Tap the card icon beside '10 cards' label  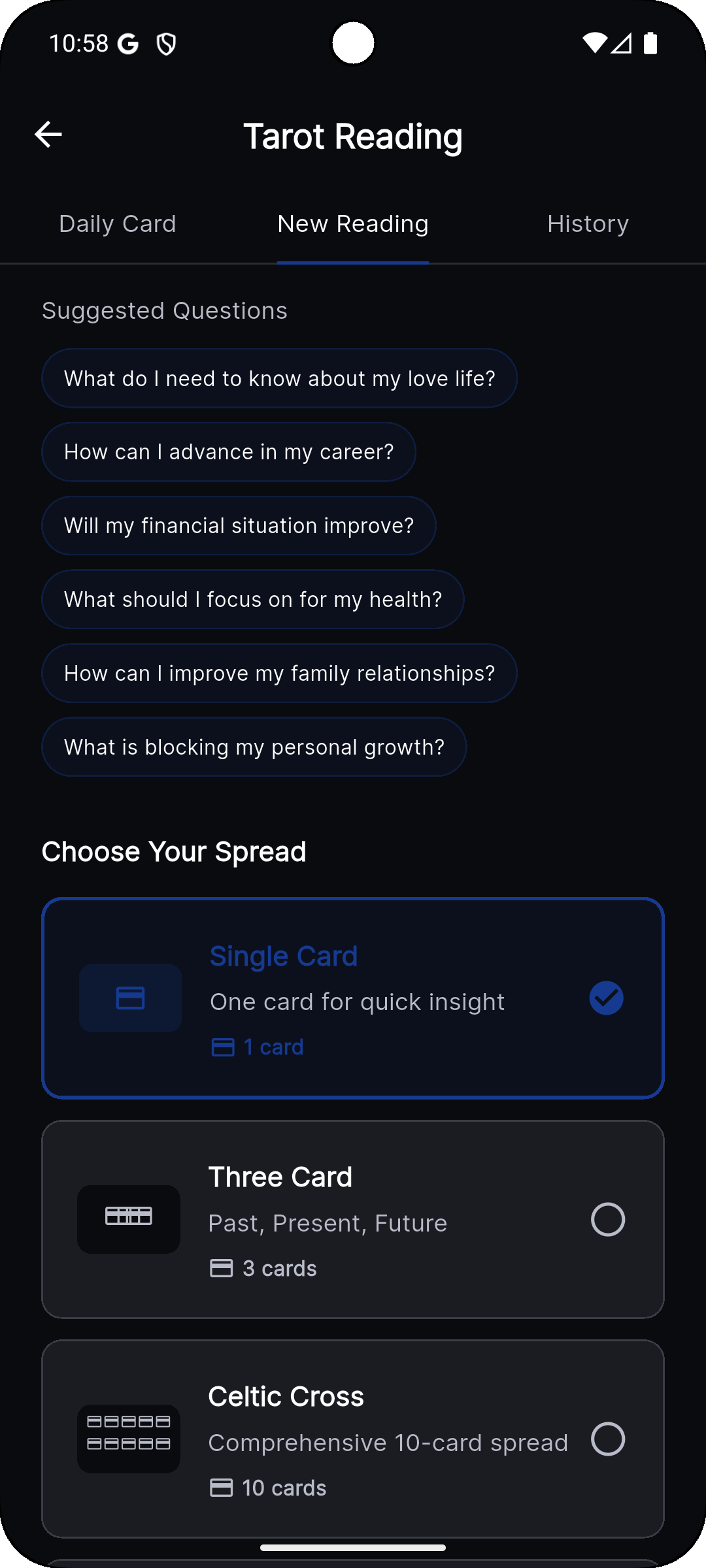pos(222,1488)
